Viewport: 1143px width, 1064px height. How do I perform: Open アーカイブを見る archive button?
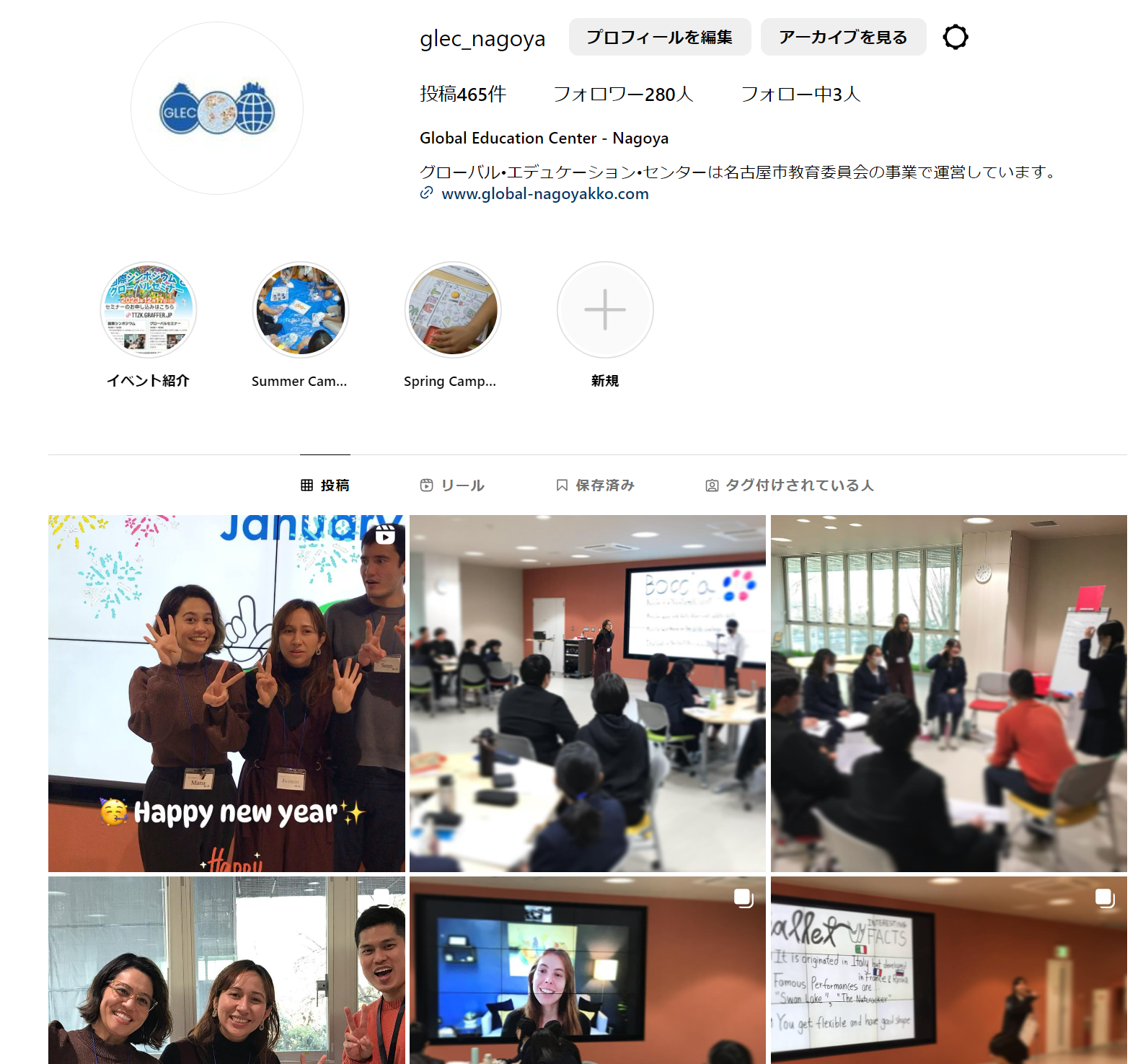(x=842, y=37)
